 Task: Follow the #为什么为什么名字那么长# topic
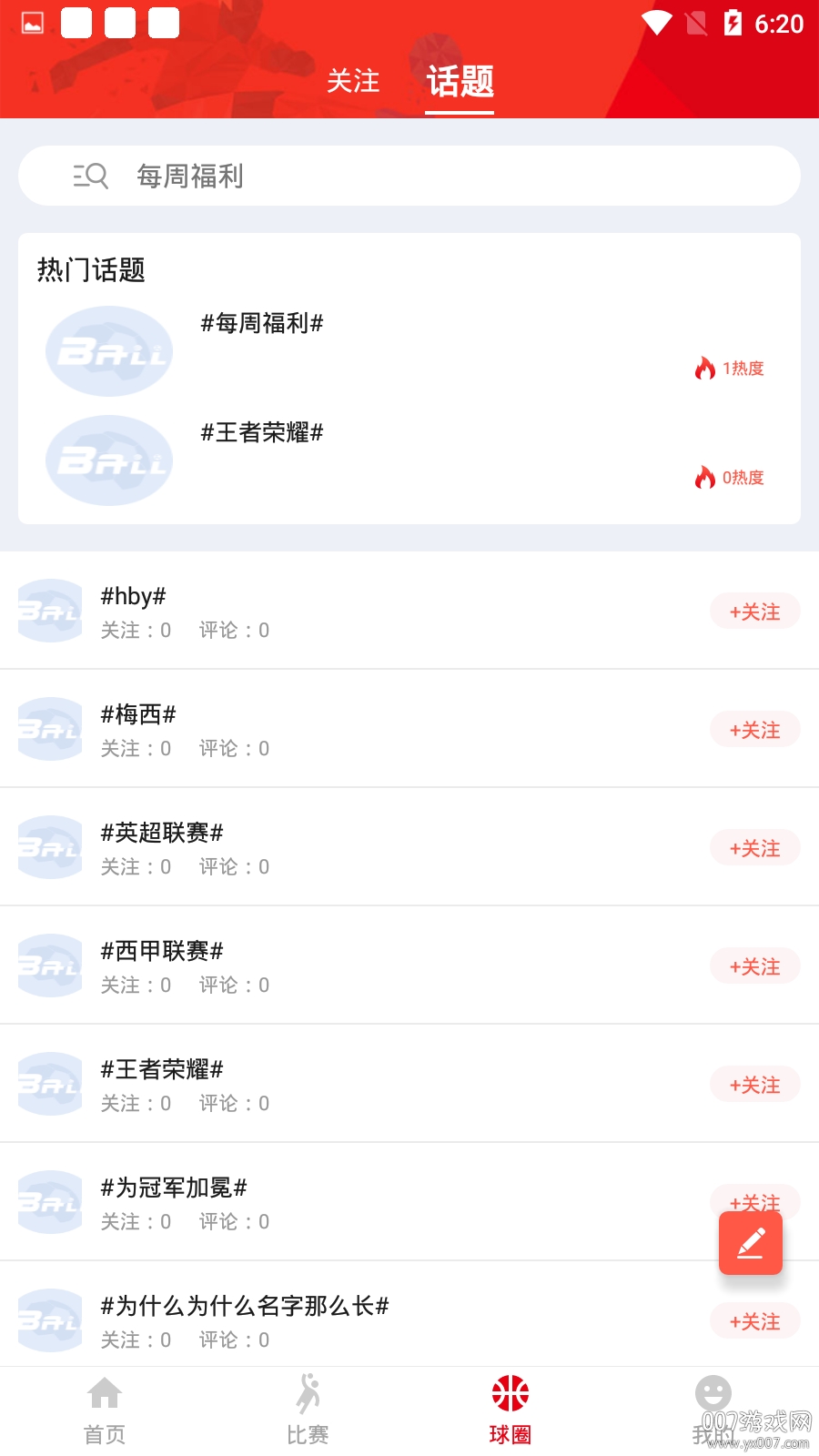pyautogui.click(x=754, y=1321)
